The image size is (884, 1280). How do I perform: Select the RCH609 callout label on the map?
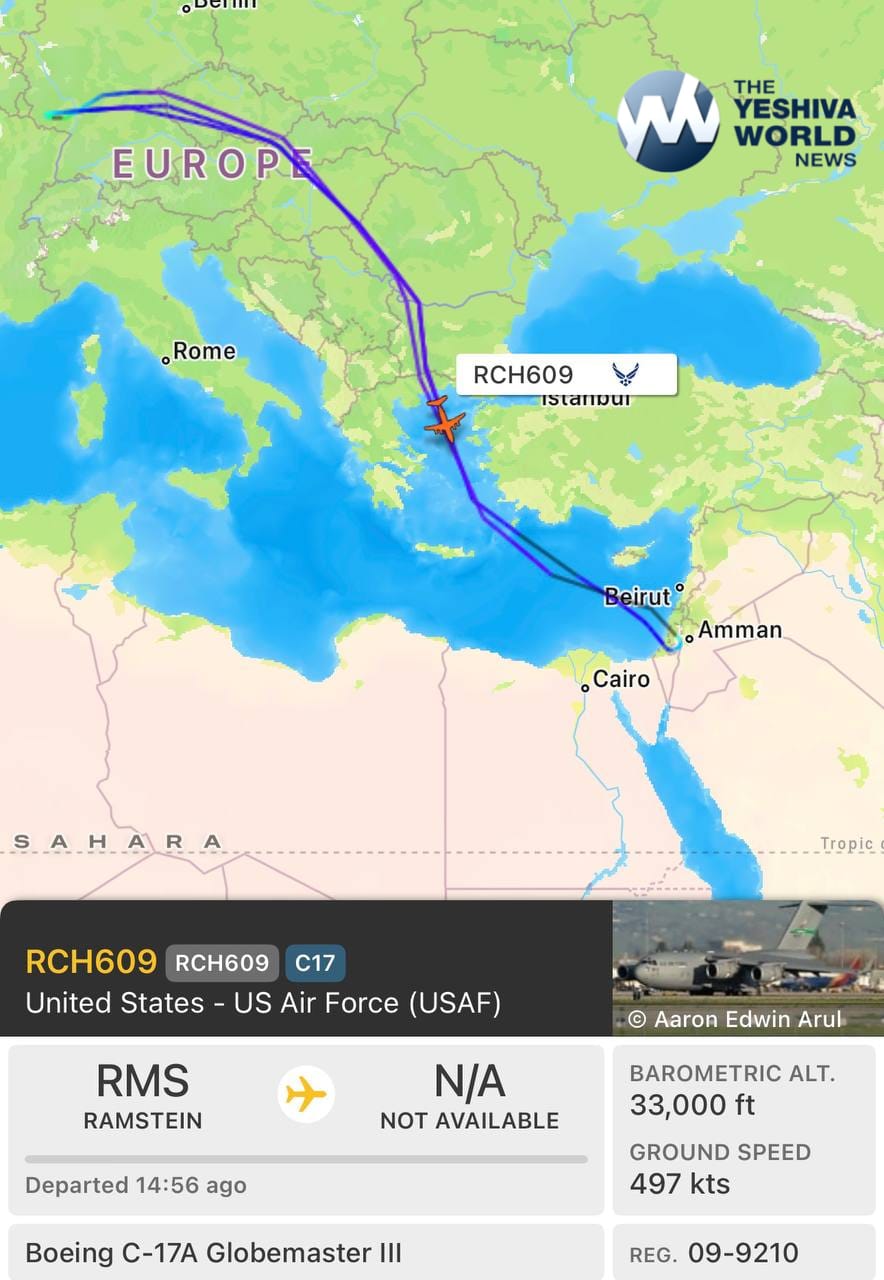(565, 375)
